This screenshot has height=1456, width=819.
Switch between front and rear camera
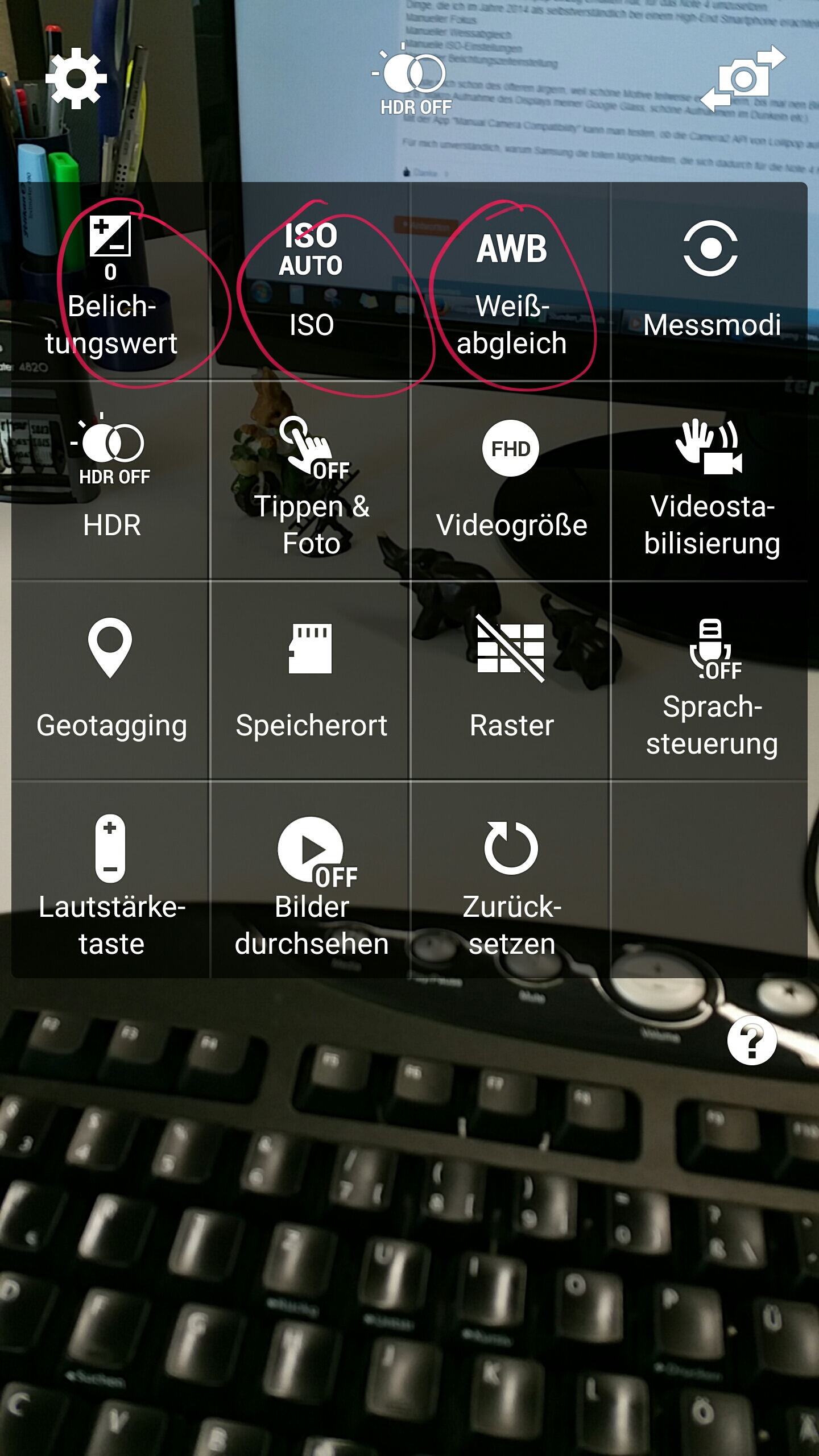click(743, 78)
